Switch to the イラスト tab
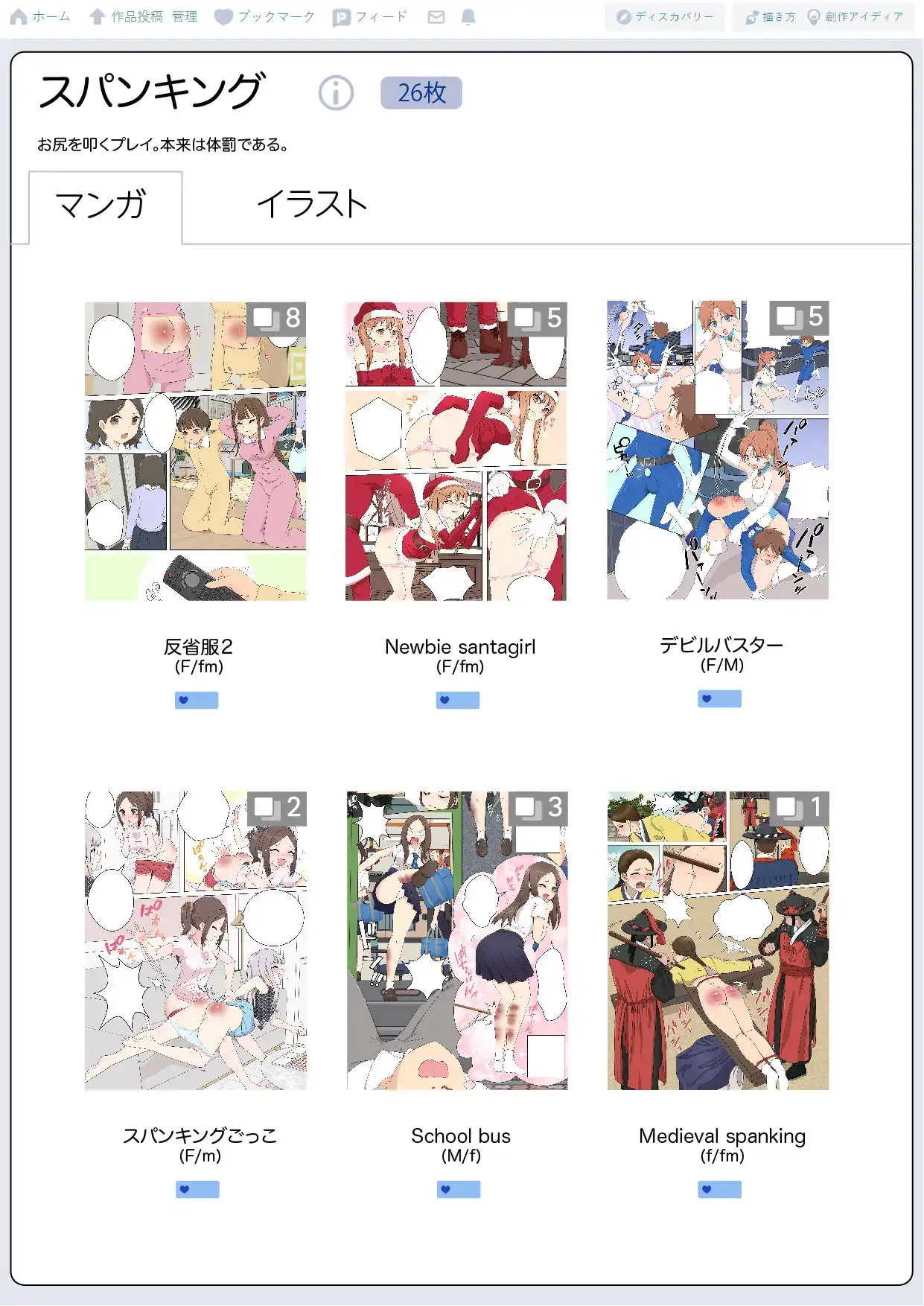Image resolution: width=924 pixels, height=1306 pixels. pyautogui.click(x=312, y=205)
